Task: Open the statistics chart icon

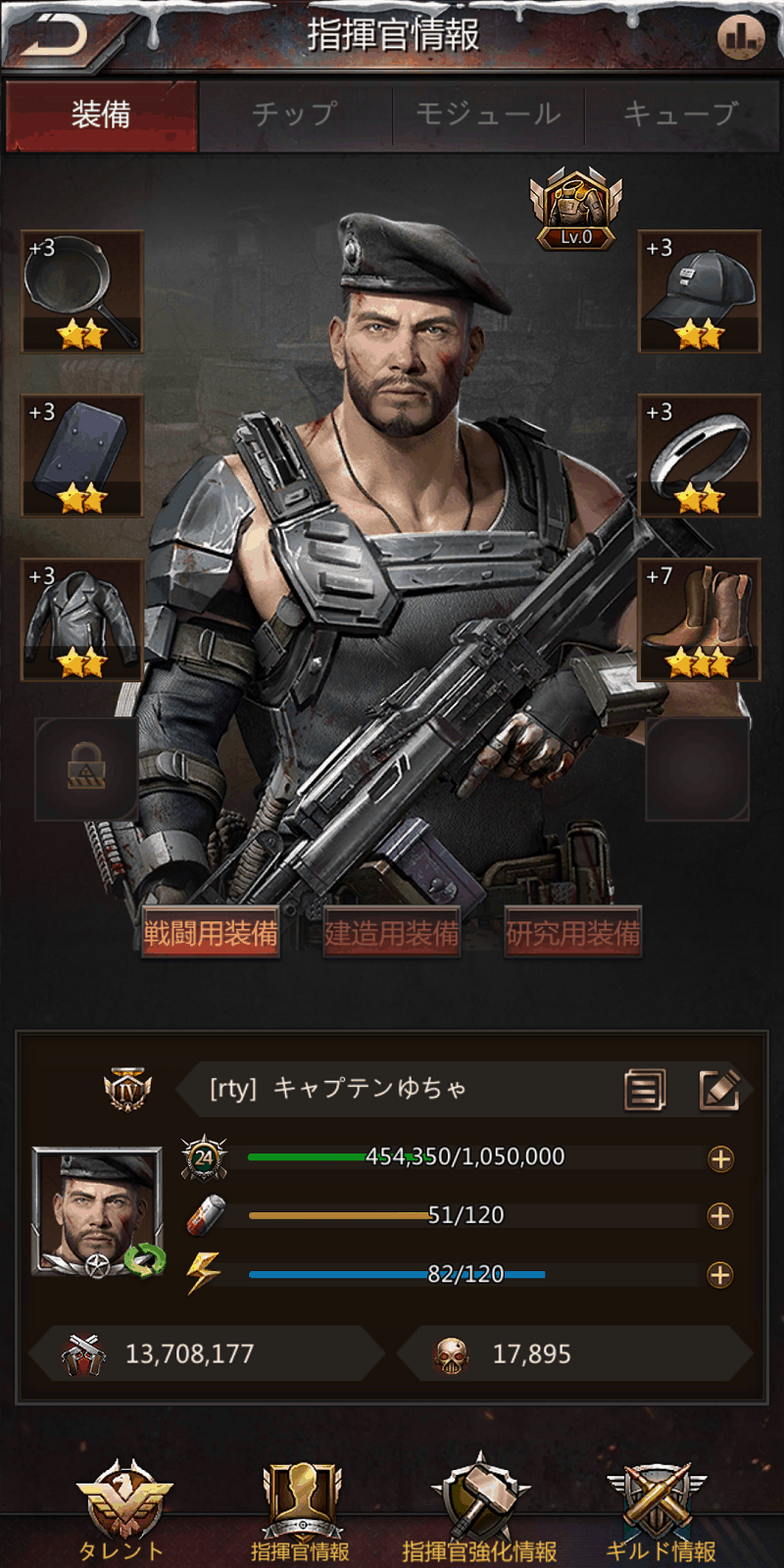Action: coord(741,38)
